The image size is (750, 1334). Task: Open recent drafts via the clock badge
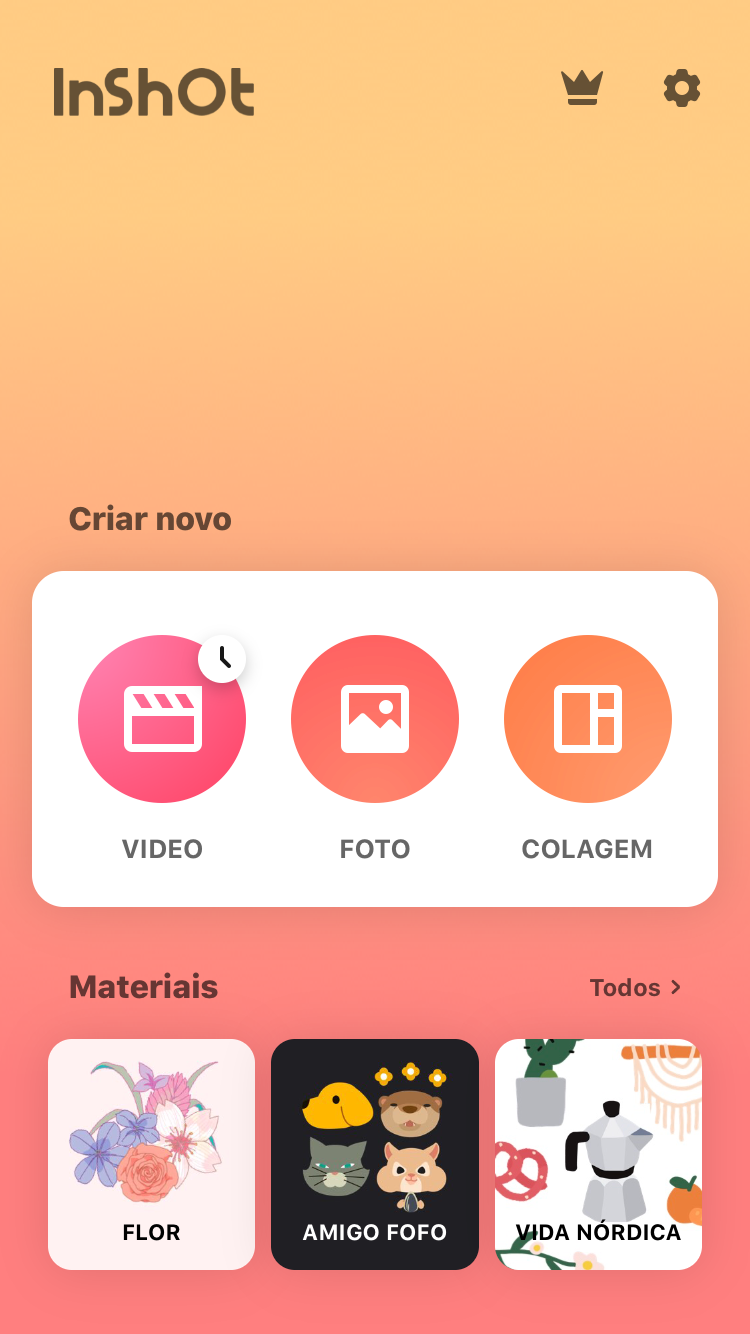point(223,658)
